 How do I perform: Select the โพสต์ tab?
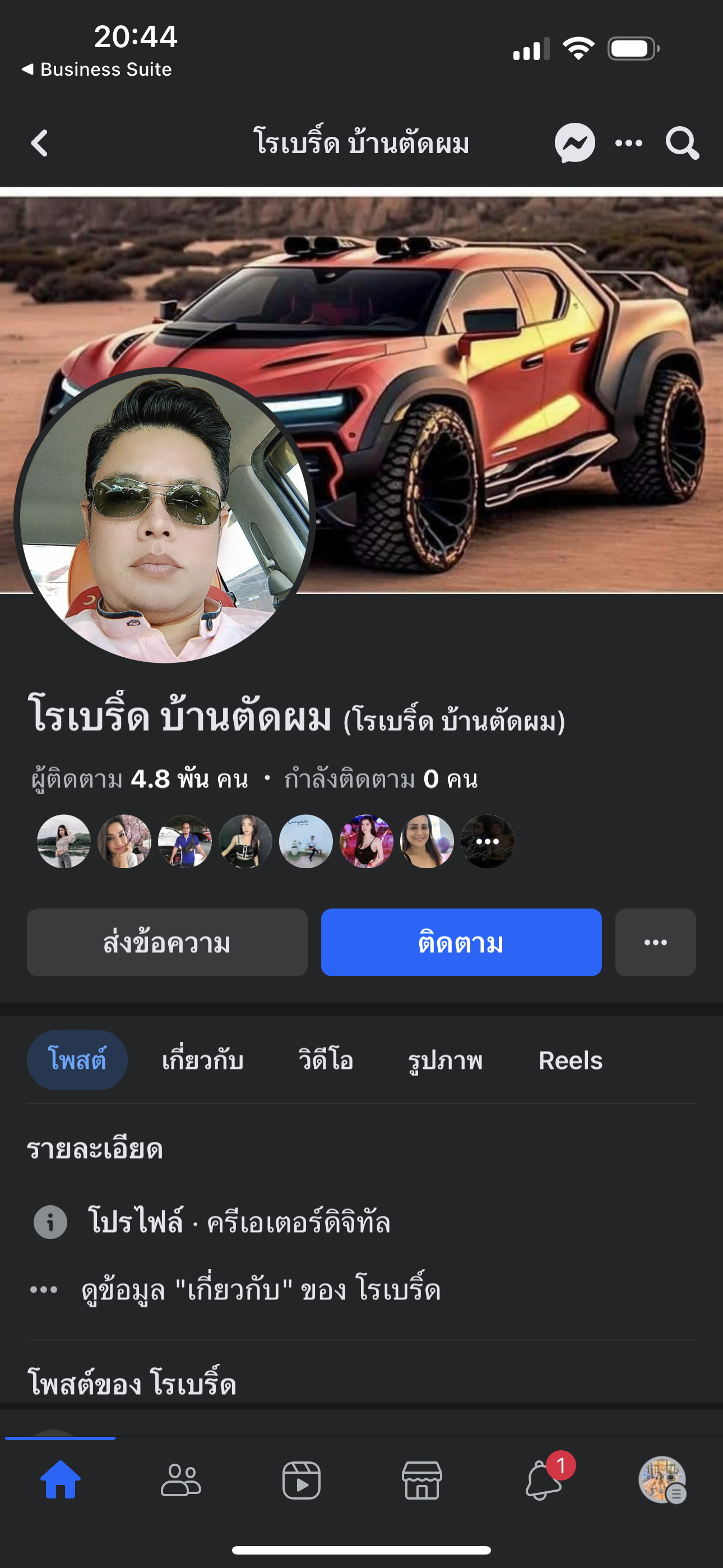click(77, 1060)
